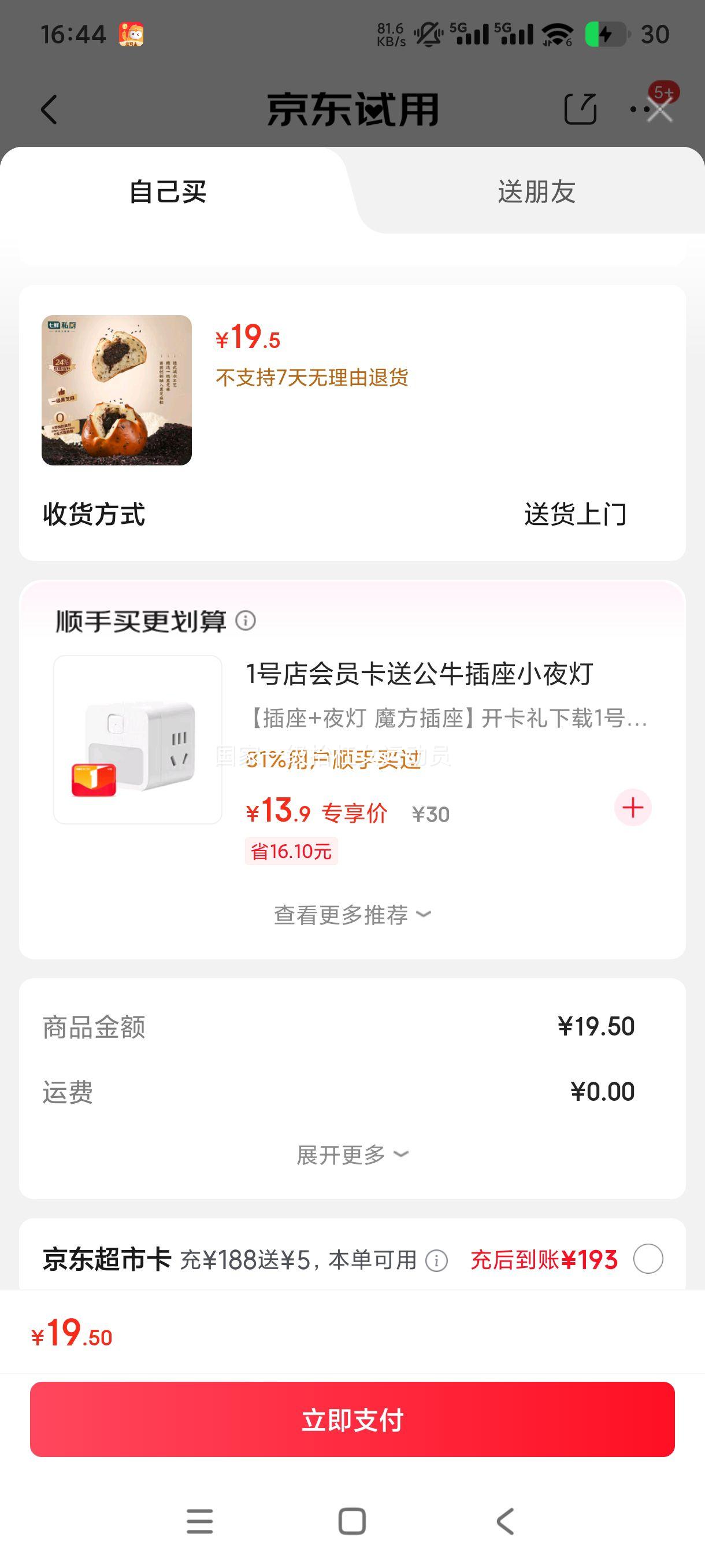The height and width of the screenshot is (1568, 705).
Task: Tap 立即支付 to pay now
Action: [352, 1419]
